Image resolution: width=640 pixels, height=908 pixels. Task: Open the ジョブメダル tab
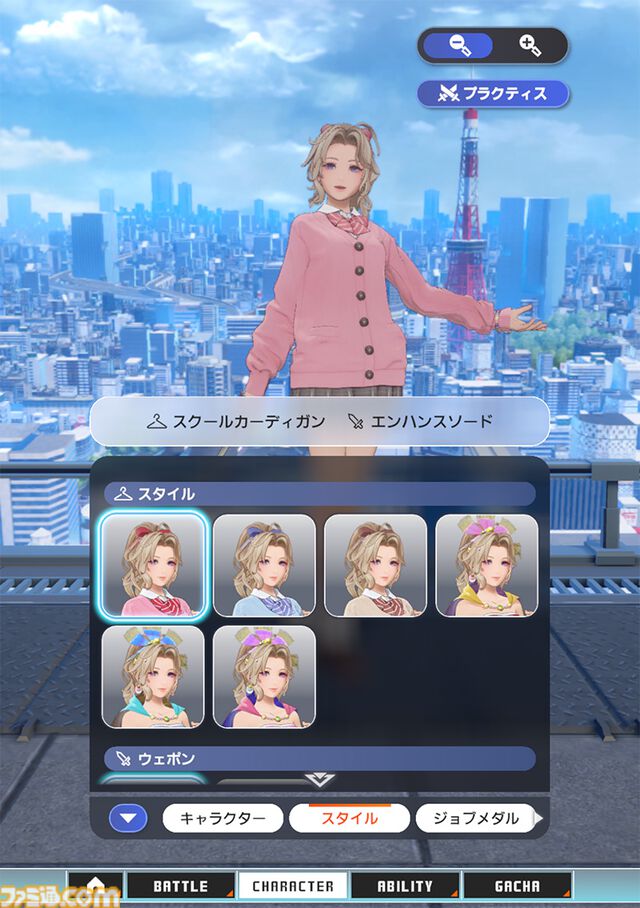(476, 819)
